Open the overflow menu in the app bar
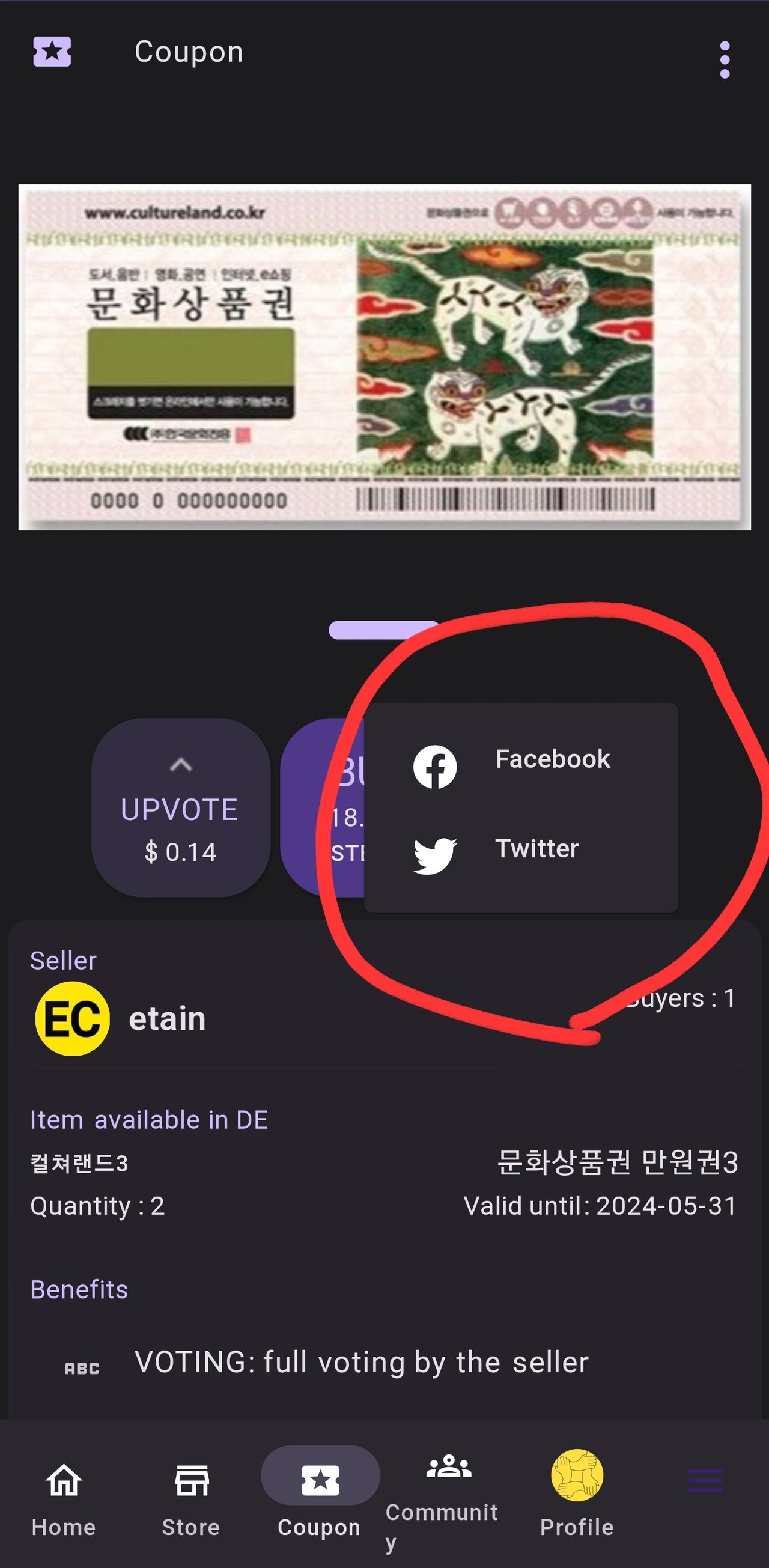The width and height of the screenshot is (769, 1568). (724, 59)
